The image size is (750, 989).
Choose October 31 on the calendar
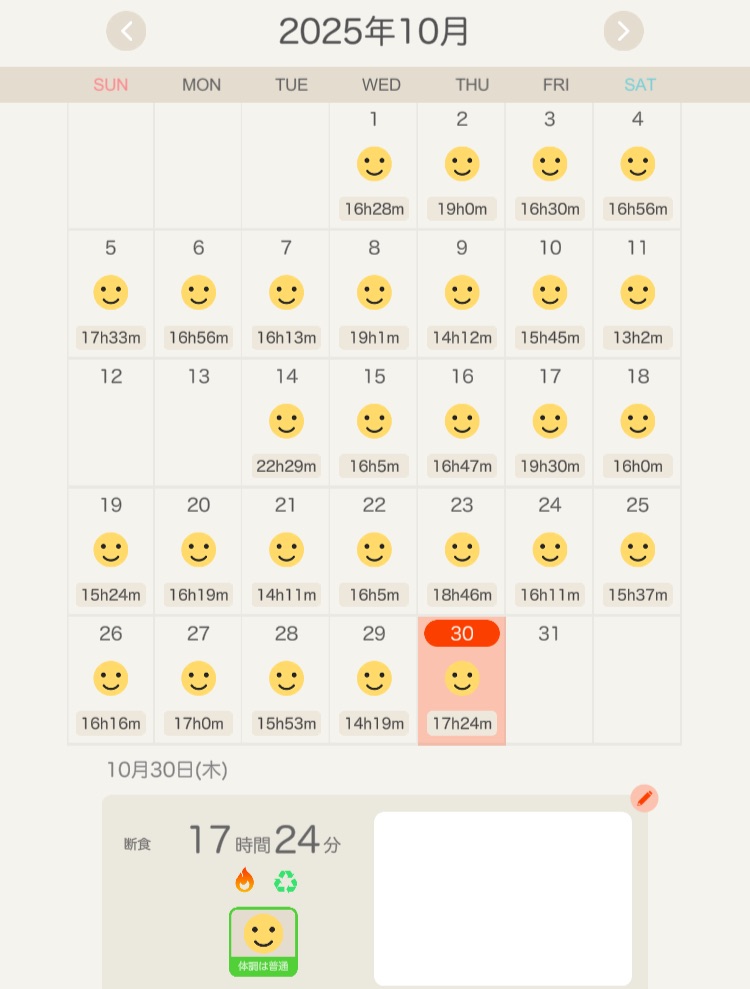(549, 680)
